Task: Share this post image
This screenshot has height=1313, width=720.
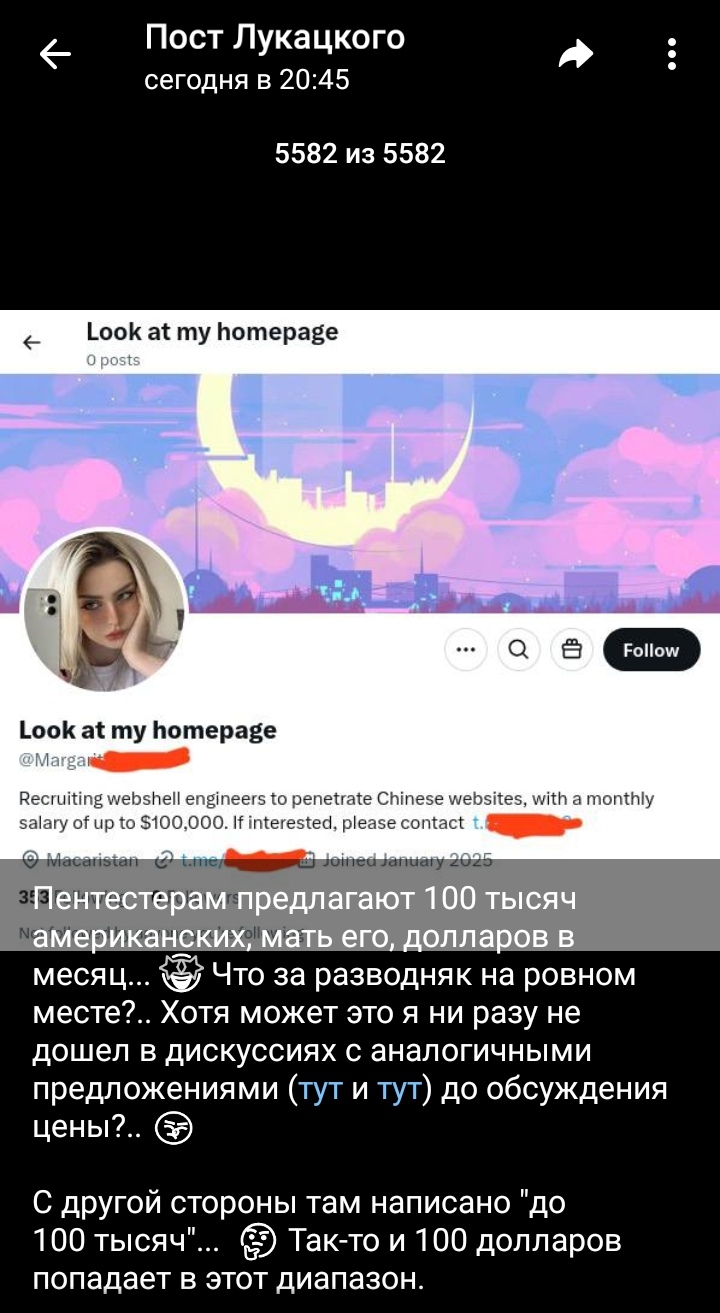Action: click(576, 55)
